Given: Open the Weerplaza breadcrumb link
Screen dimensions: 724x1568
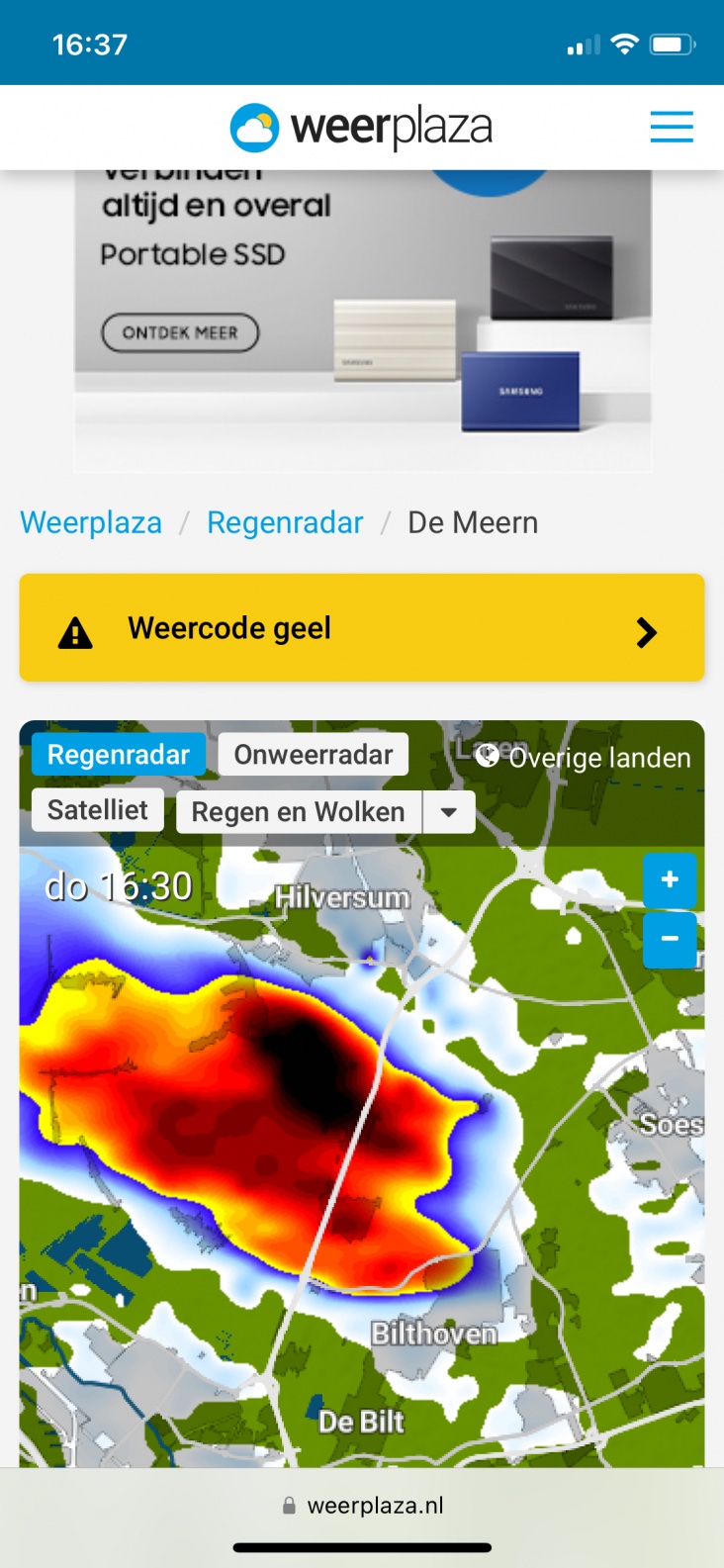Looking at the screenshot, I should (x=91, y=522).
